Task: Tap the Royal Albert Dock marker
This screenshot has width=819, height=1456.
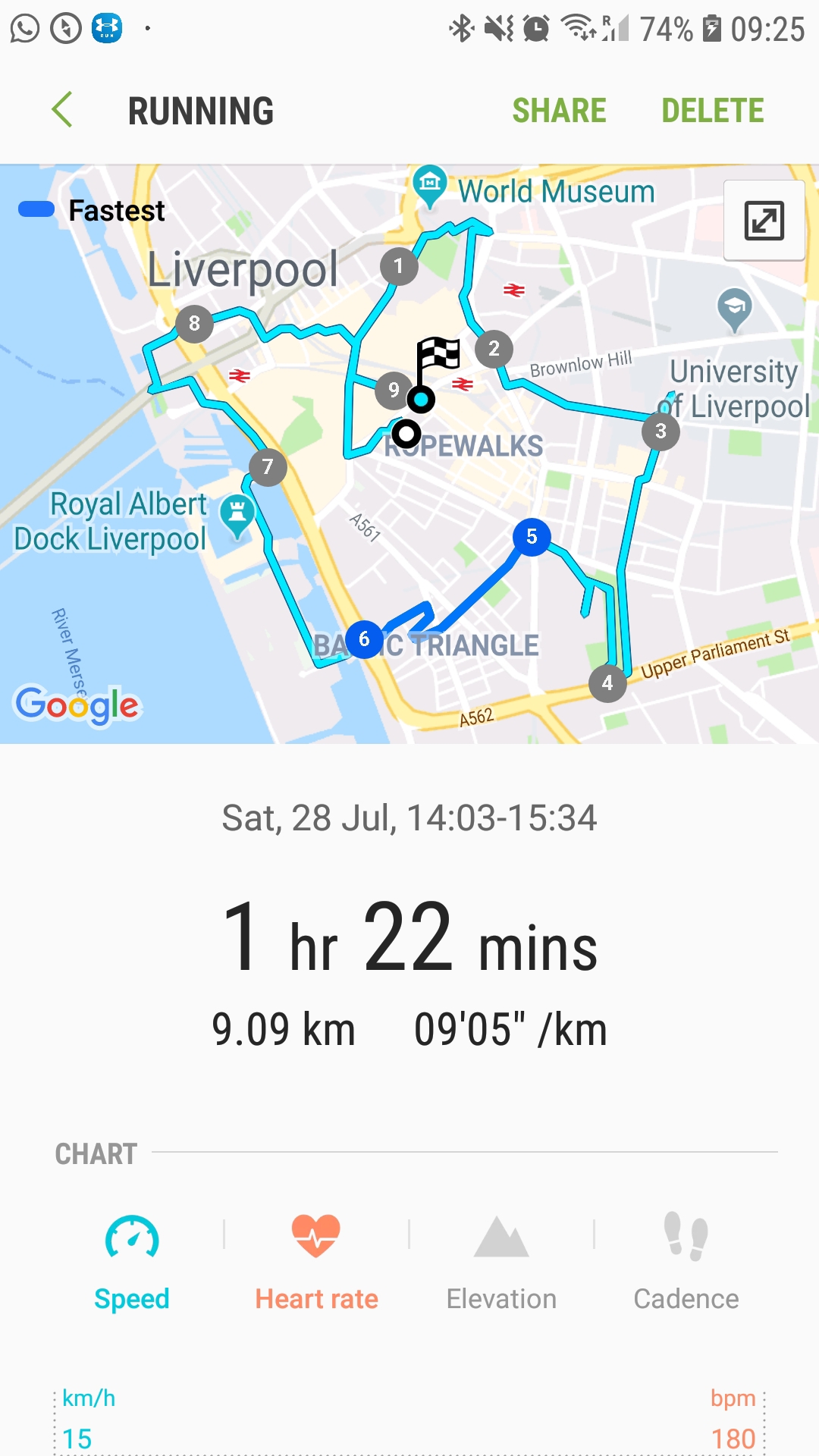Action: click(237, 517)
